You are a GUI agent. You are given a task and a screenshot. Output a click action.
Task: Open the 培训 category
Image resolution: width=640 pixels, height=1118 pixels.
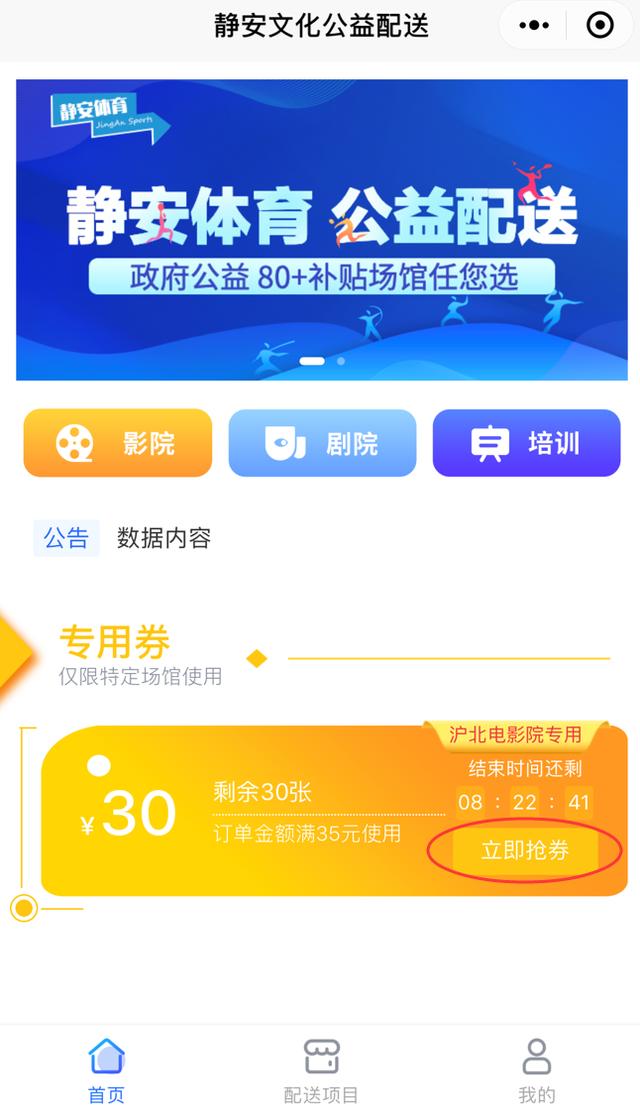coord(526,443)
